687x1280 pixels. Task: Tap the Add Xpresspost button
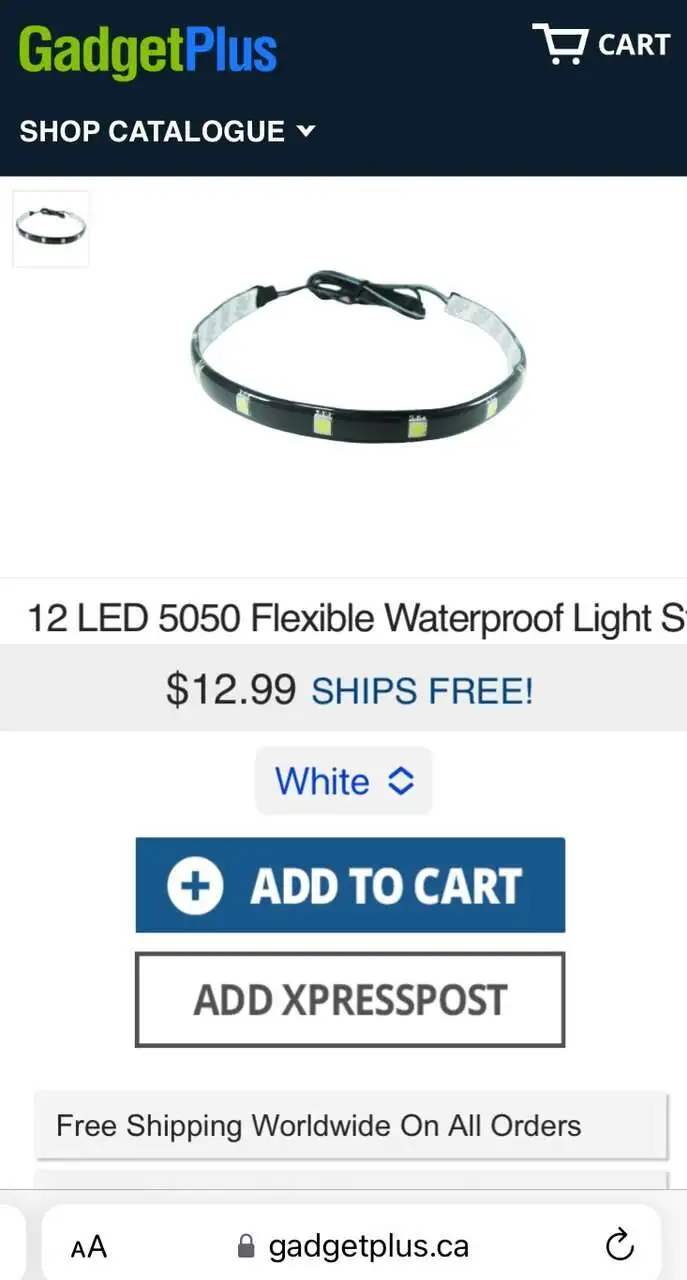point(350,999)
